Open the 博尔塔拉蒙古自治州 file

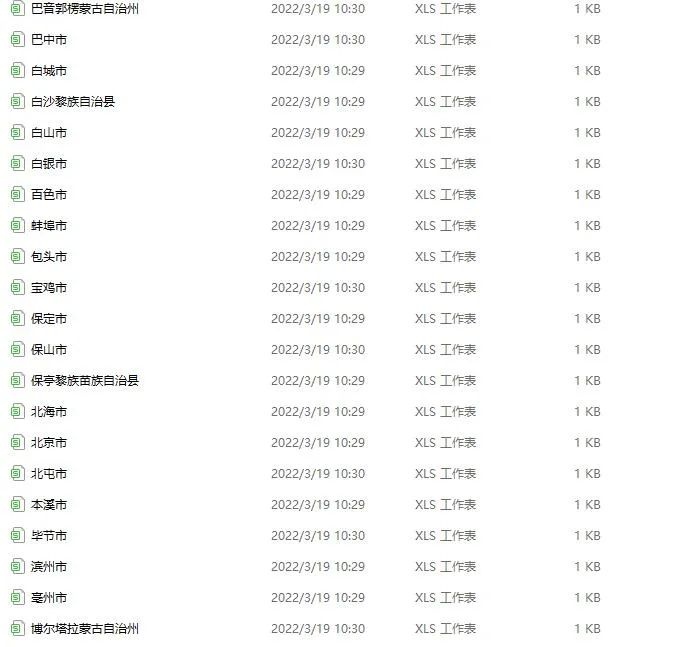85,629
